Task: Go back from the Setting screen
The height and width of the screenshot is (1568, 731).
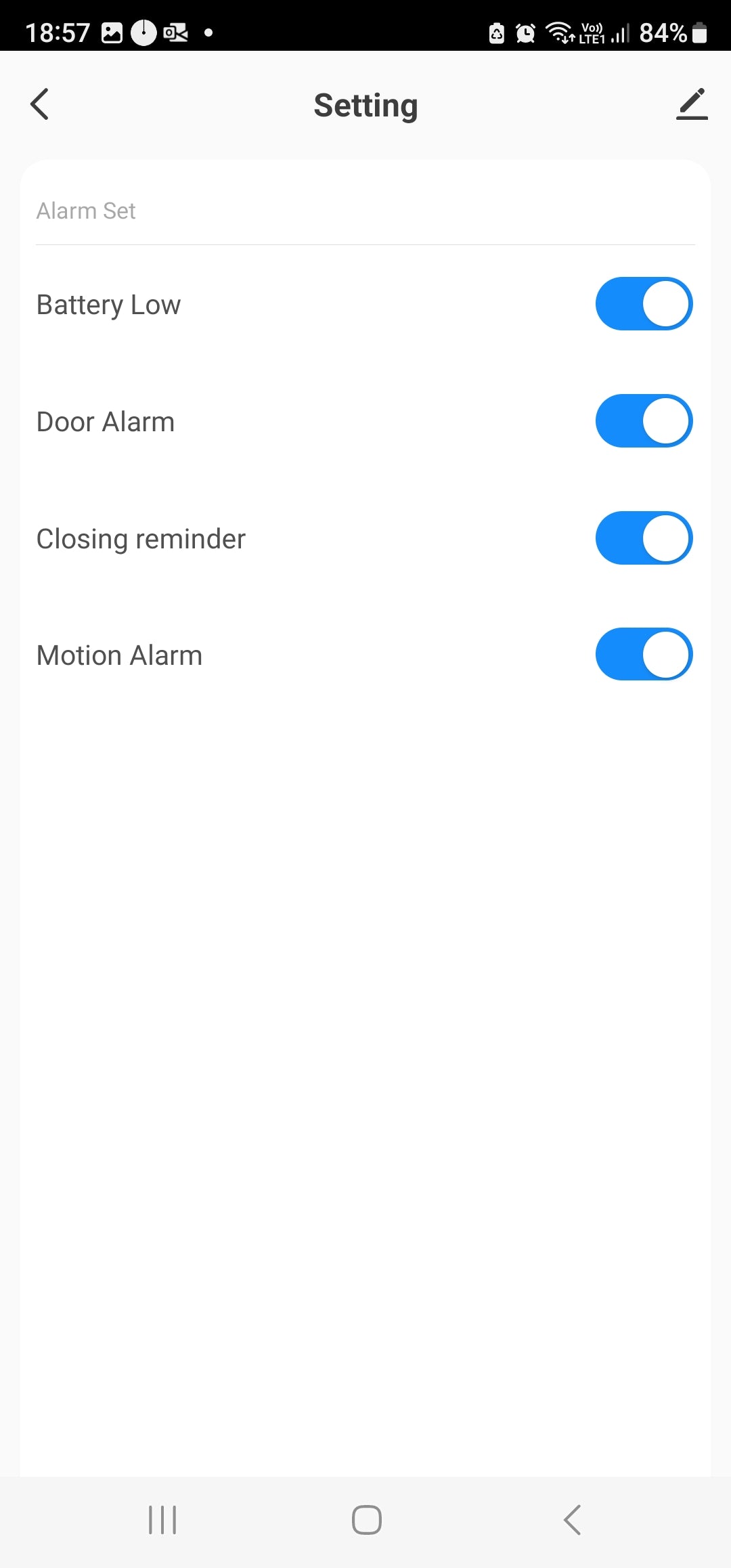Action: point(40,104)
